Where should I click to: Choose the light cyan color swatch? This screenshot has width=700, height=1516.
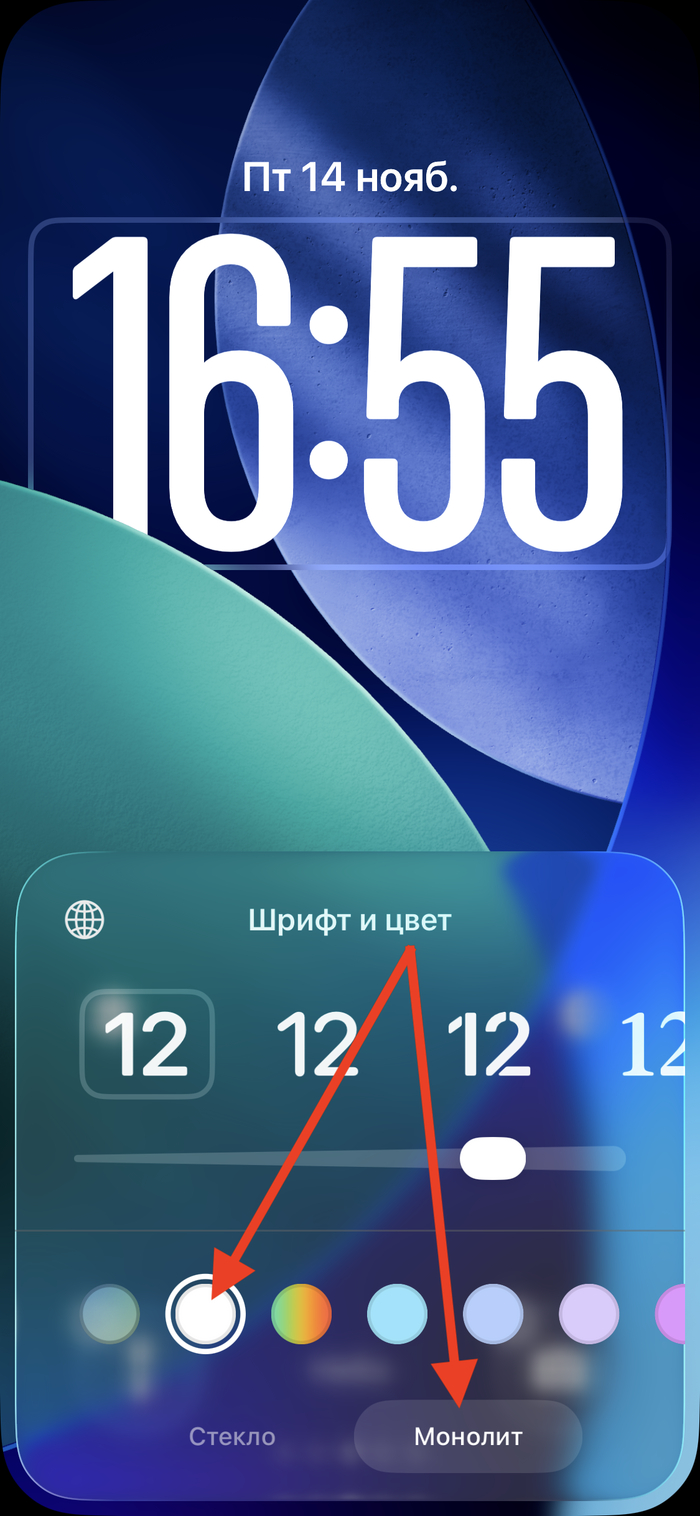click(x=397, y=1313)
